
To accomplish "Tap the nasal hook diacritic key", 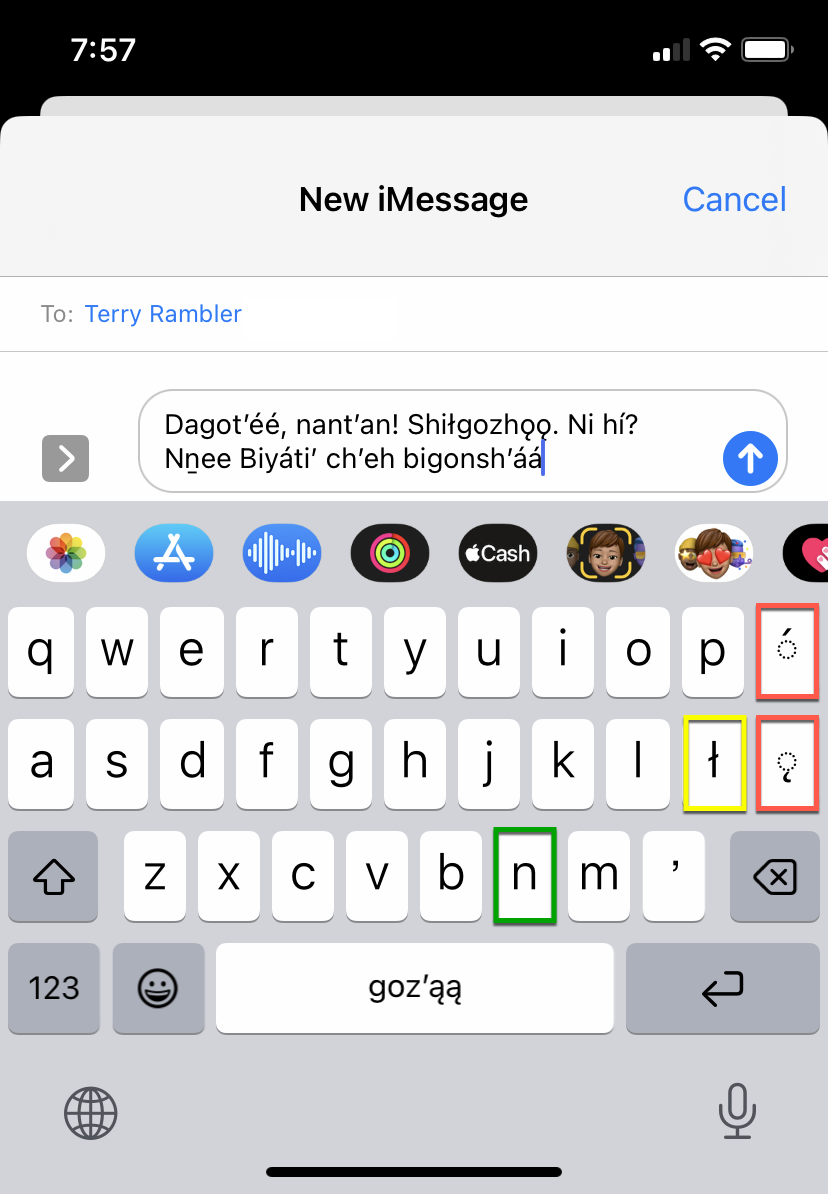I will (787, 763).
